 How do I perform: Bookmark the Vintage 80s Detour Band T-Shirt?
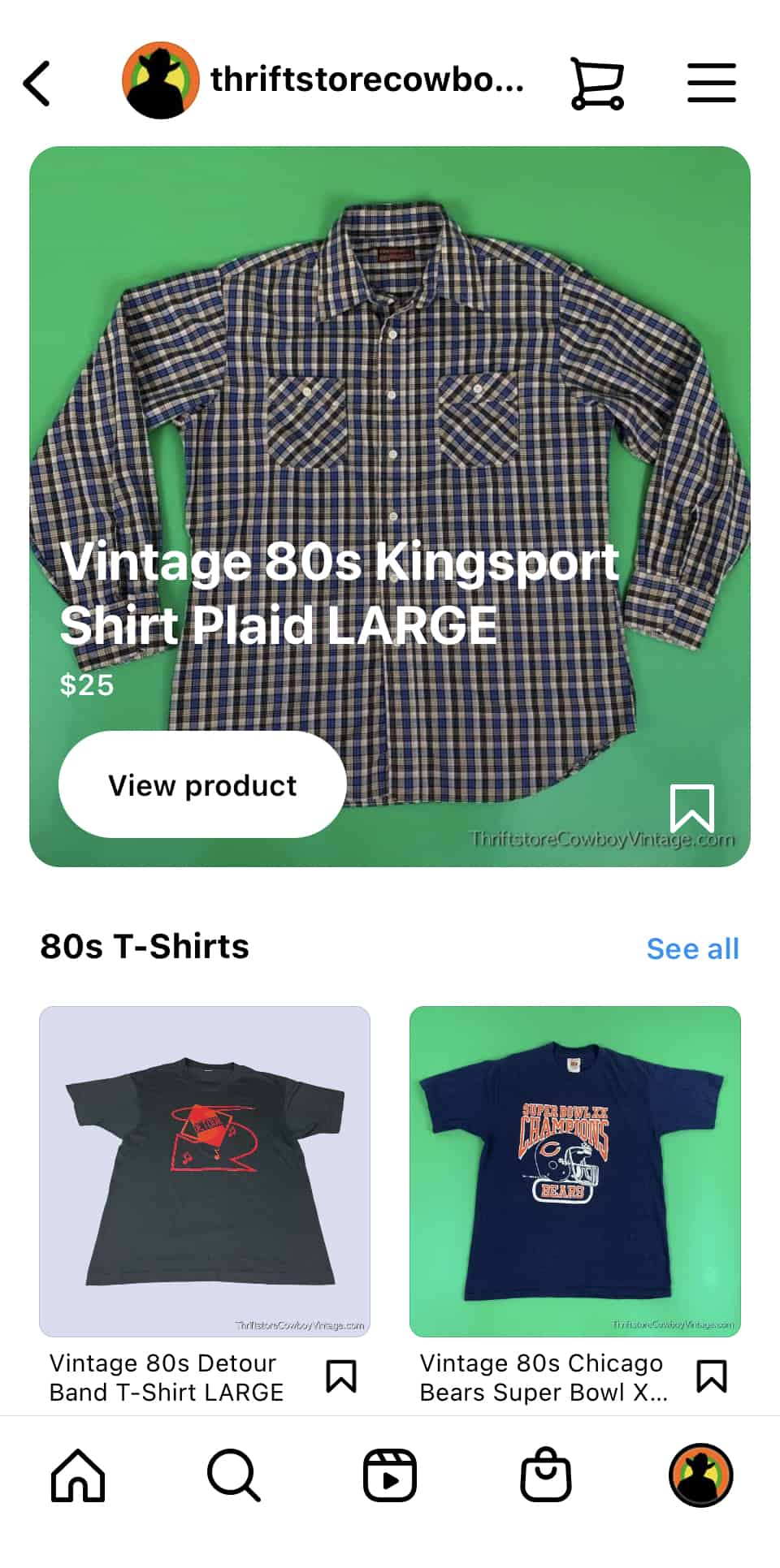341,1376
